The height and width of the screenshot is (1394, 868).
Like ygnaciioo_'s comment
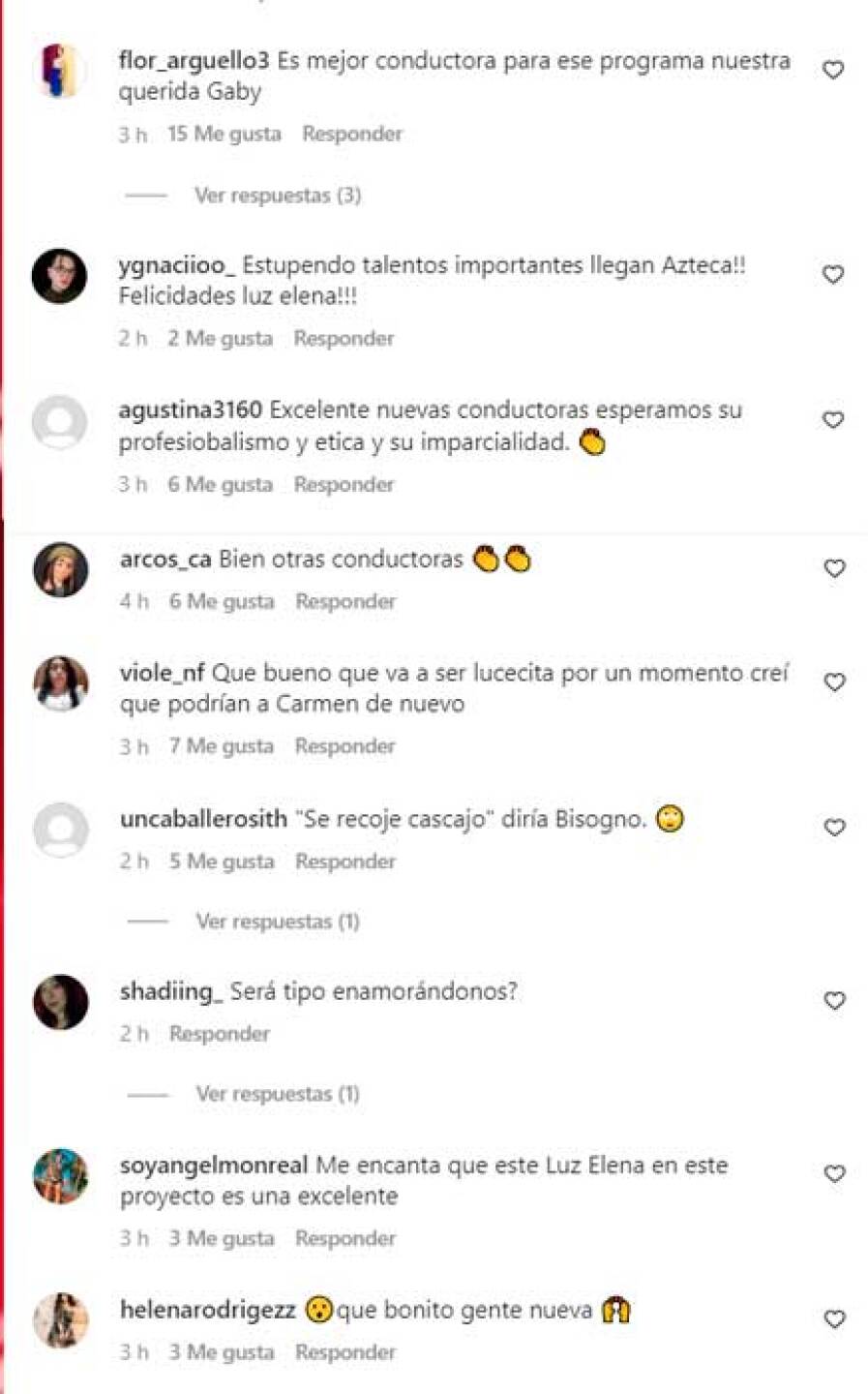pyautogui.click(x=832, y=274)
